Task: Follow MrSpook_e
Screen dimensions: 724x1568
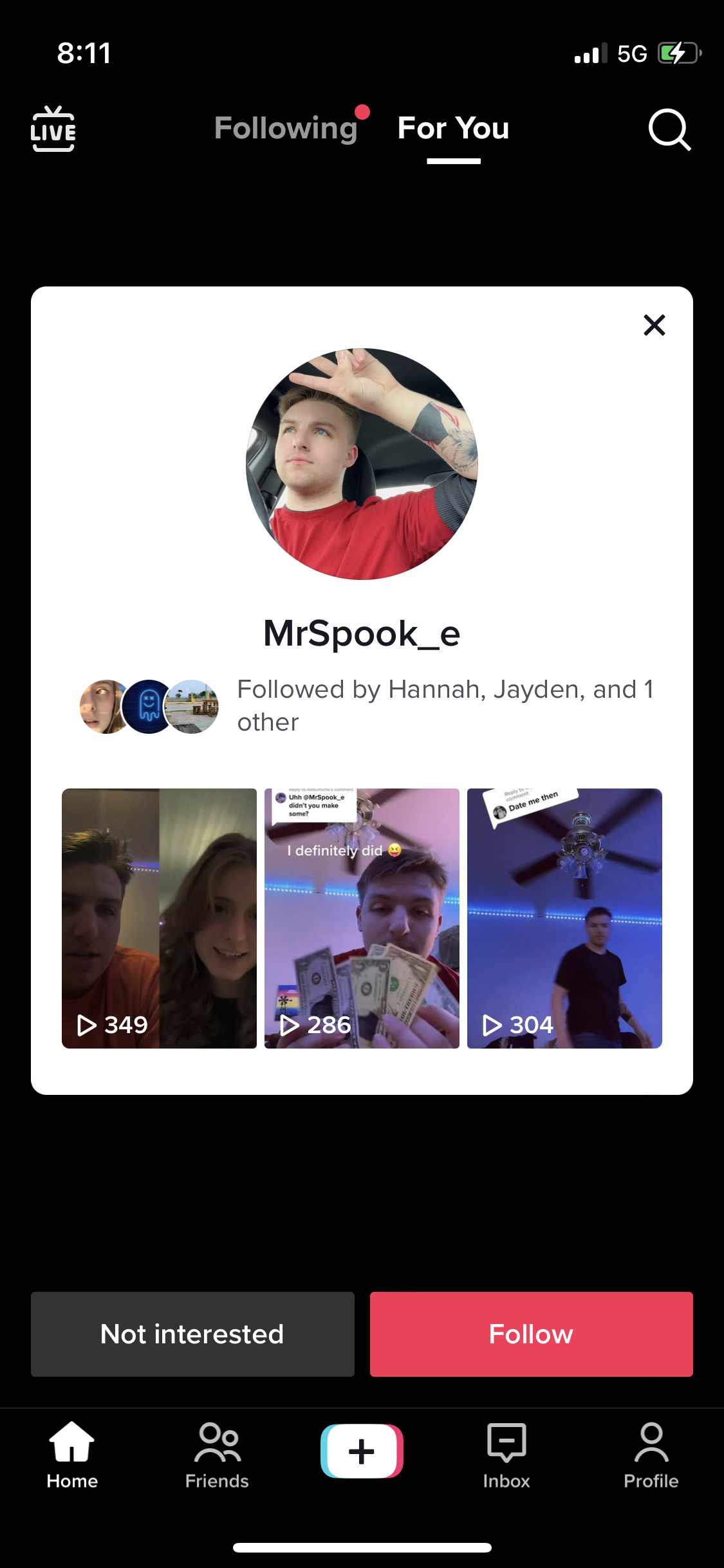Action: coord(531,1334)
